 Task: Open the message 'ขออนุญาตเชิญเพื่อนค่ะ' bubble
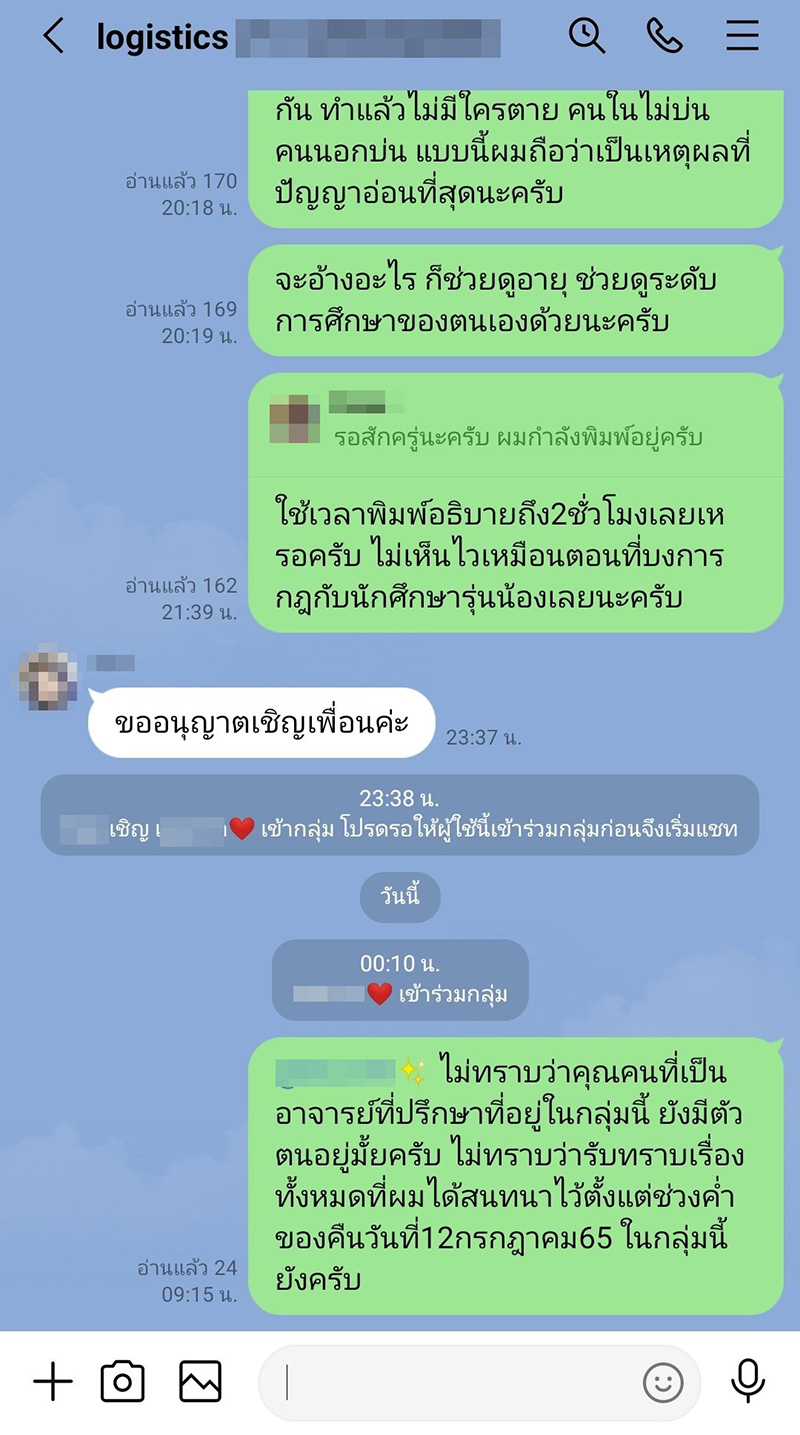261,723
